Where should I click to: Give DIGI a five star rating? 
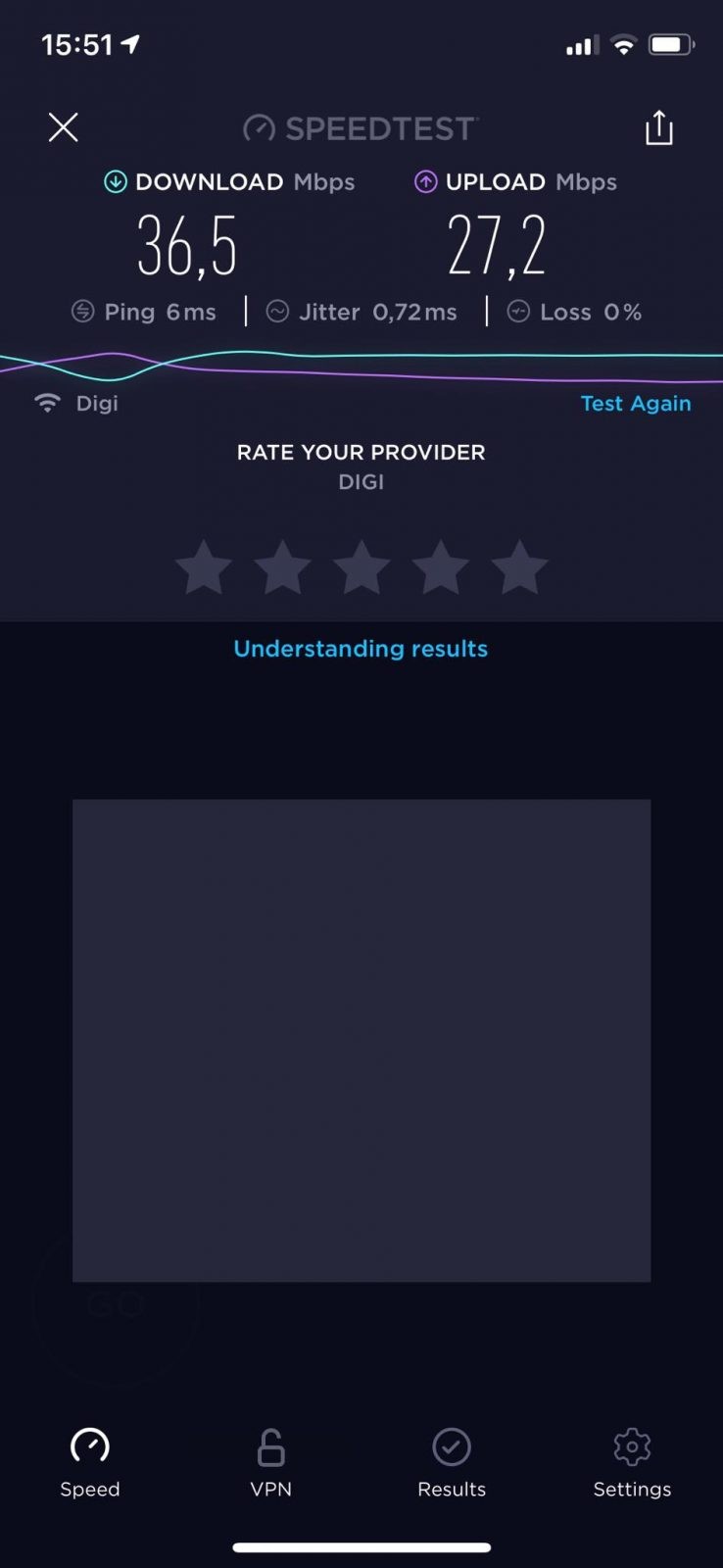(x=519, y=567)
